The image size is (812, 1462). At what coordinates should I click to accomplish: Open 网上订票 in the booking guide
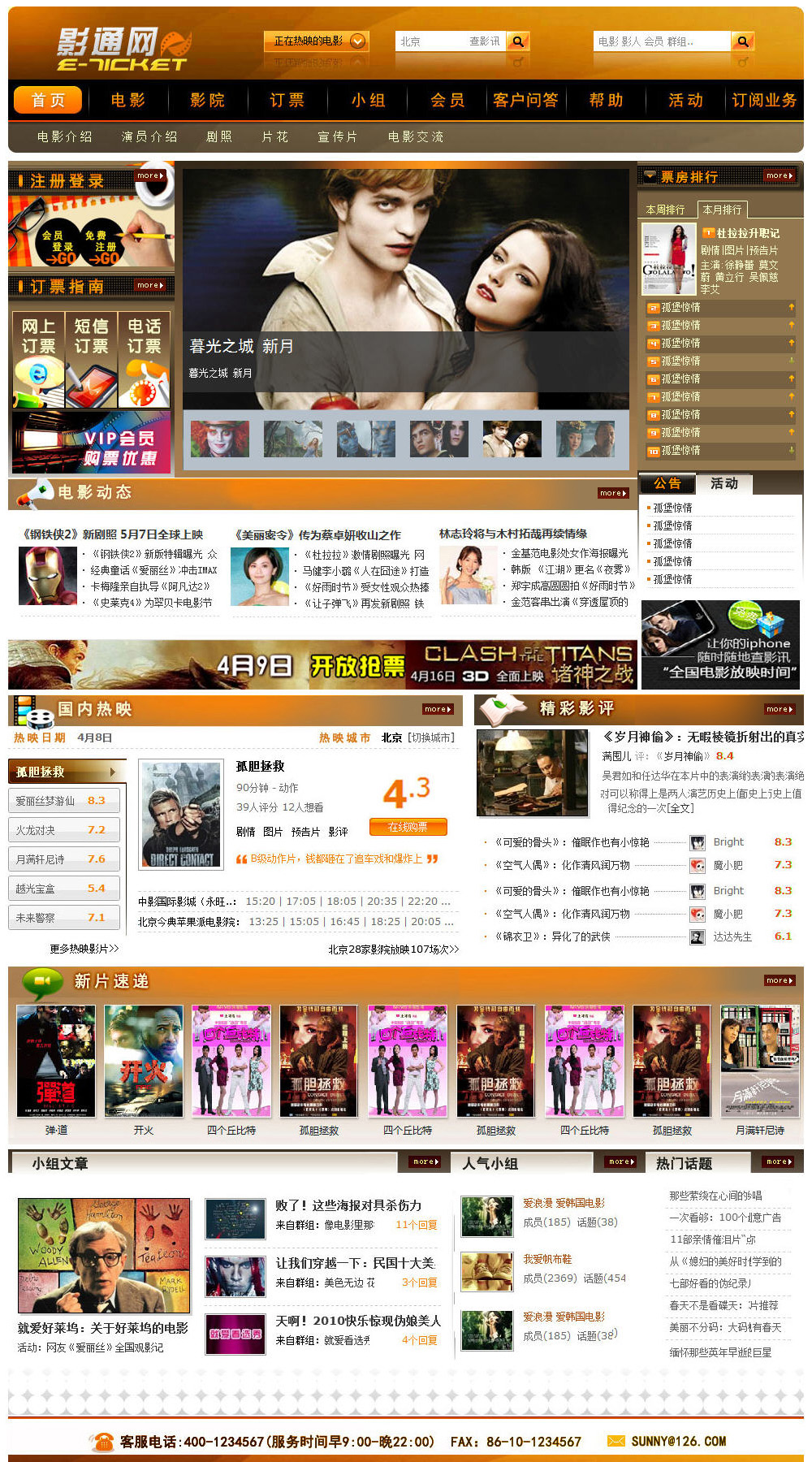[x=38, y=359]
